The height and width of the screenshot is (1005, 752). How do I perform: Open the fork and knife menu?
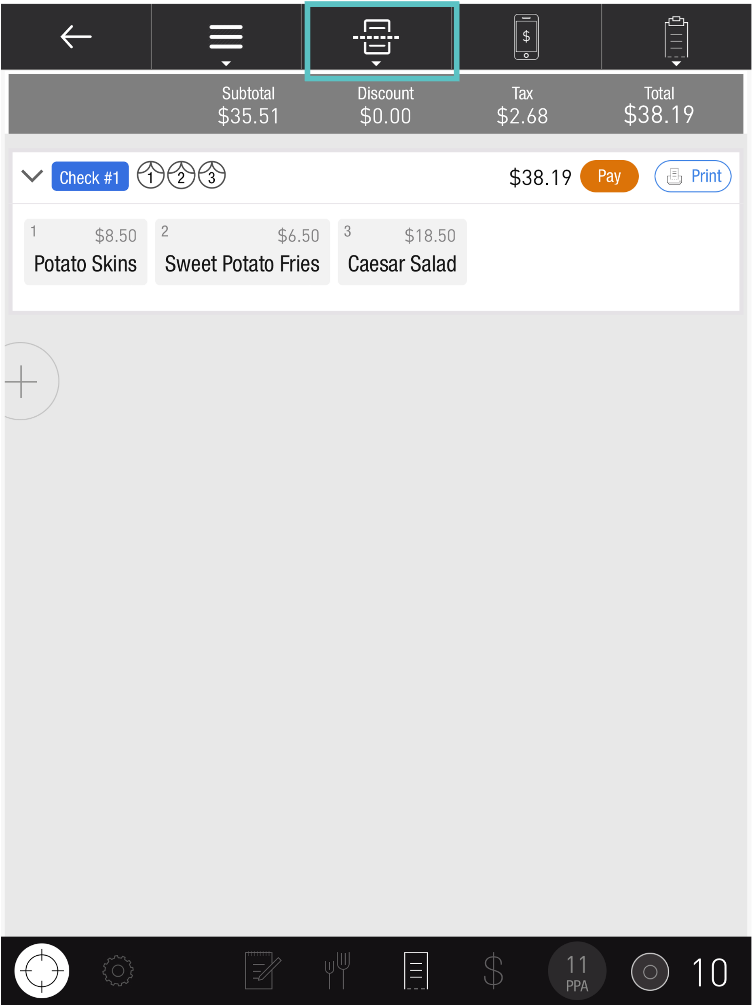[x=338, y=970]
